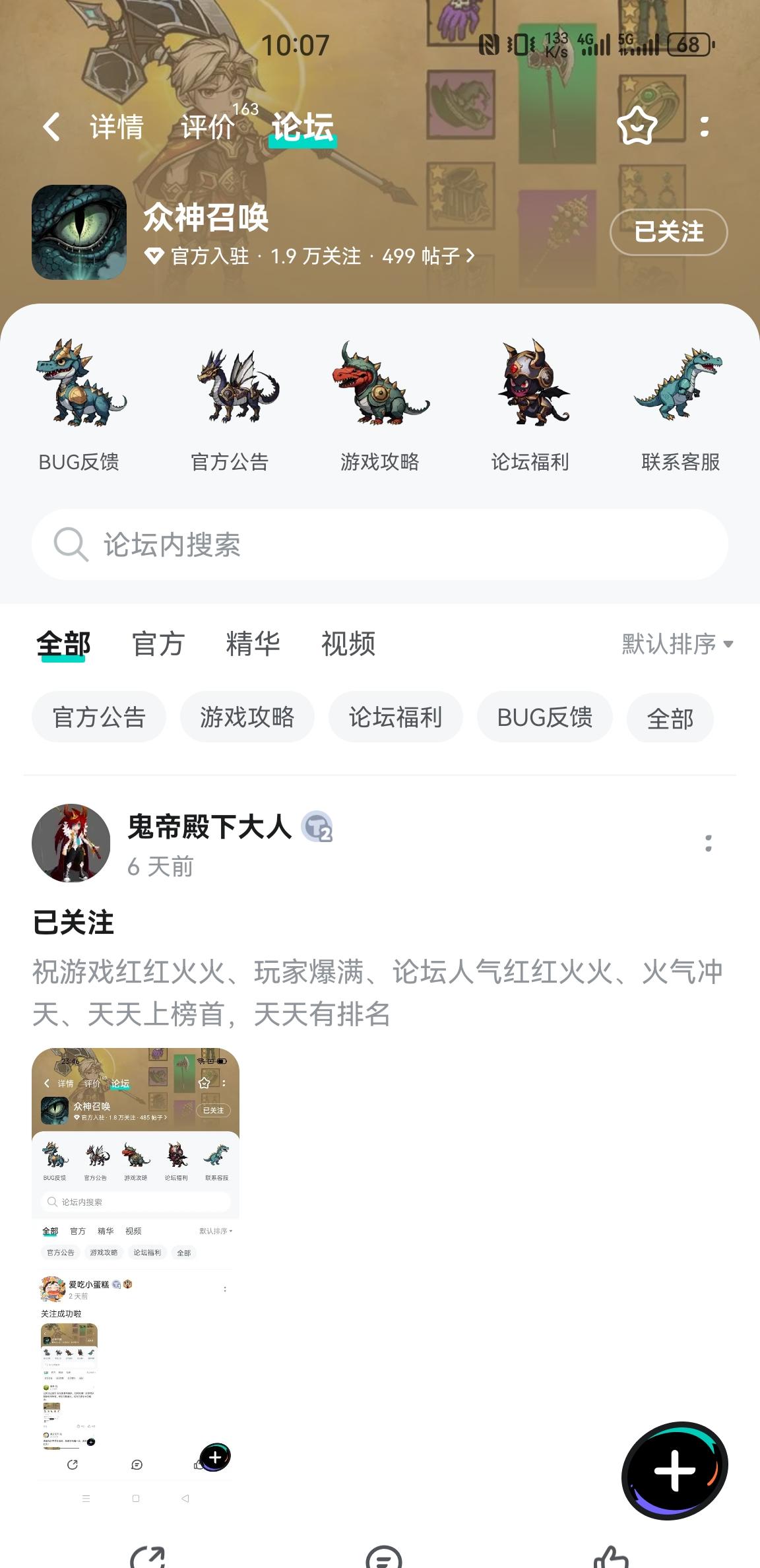Open the overflow menu in top bar
The width and height of the screenshot is (760, 1568).
click(705, 127)
